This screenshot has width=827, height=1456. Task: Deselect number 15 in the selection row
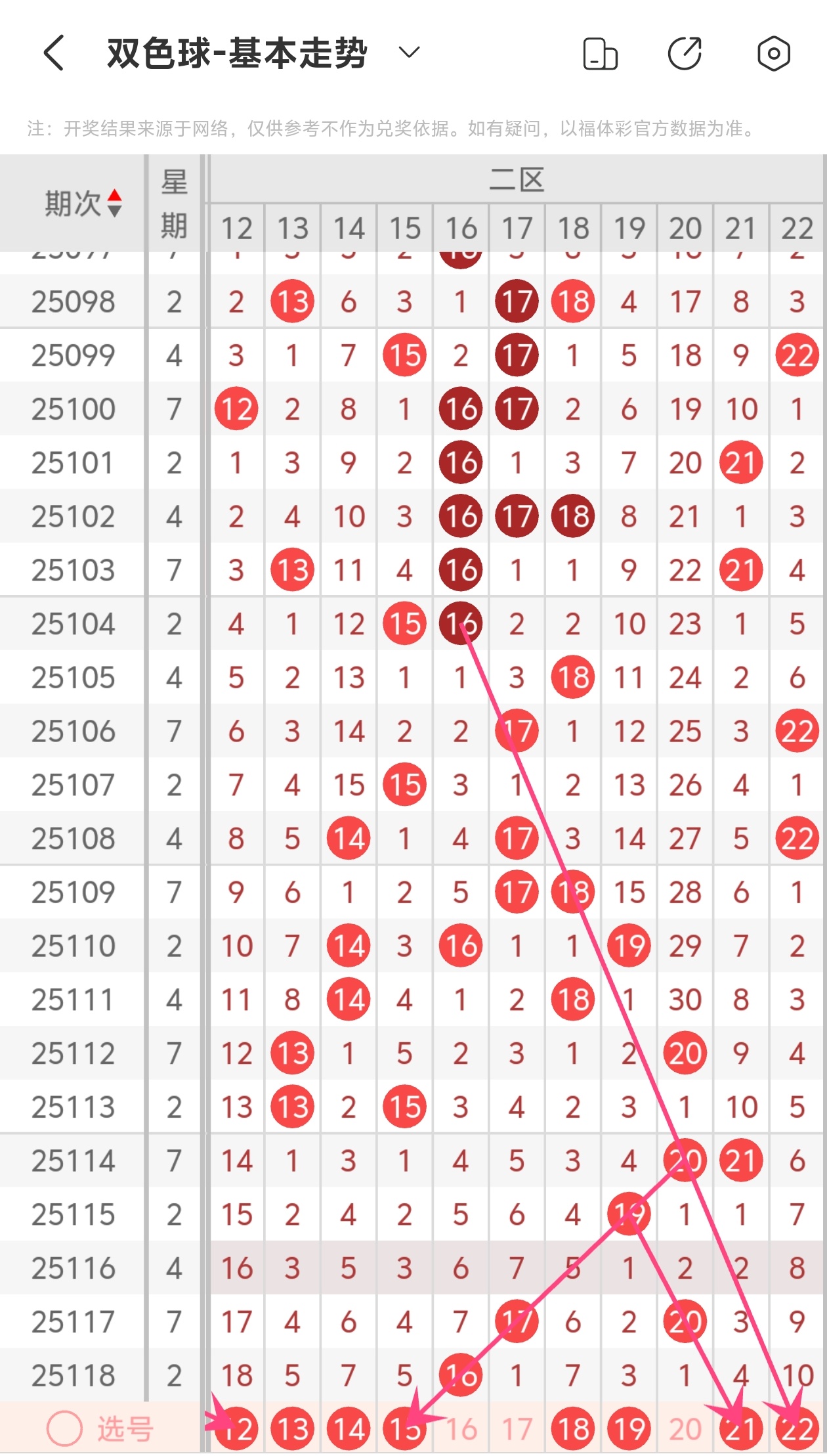coord(404,1429)
